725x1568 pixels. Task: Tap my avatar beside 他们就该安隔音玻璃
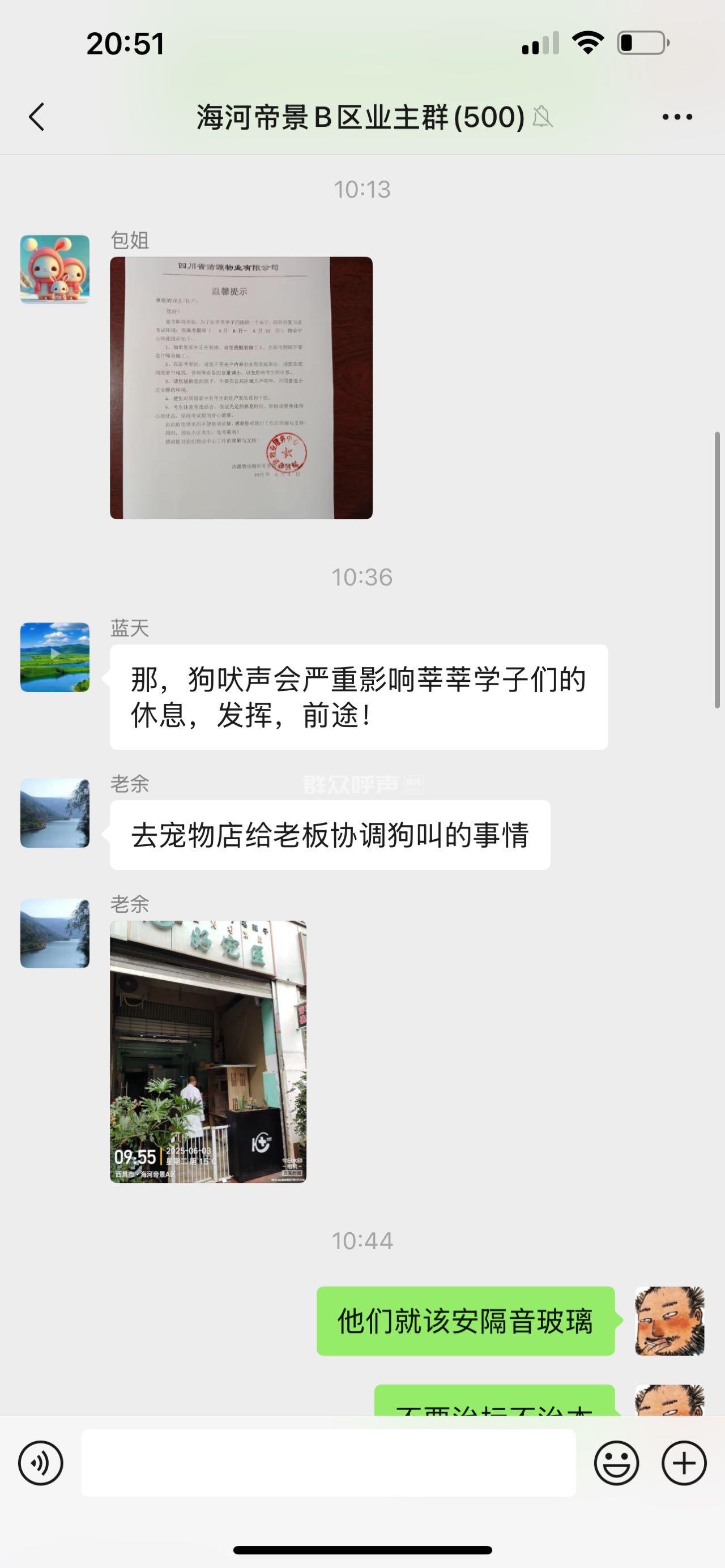pyautogui.click(x=669, y=1321)
